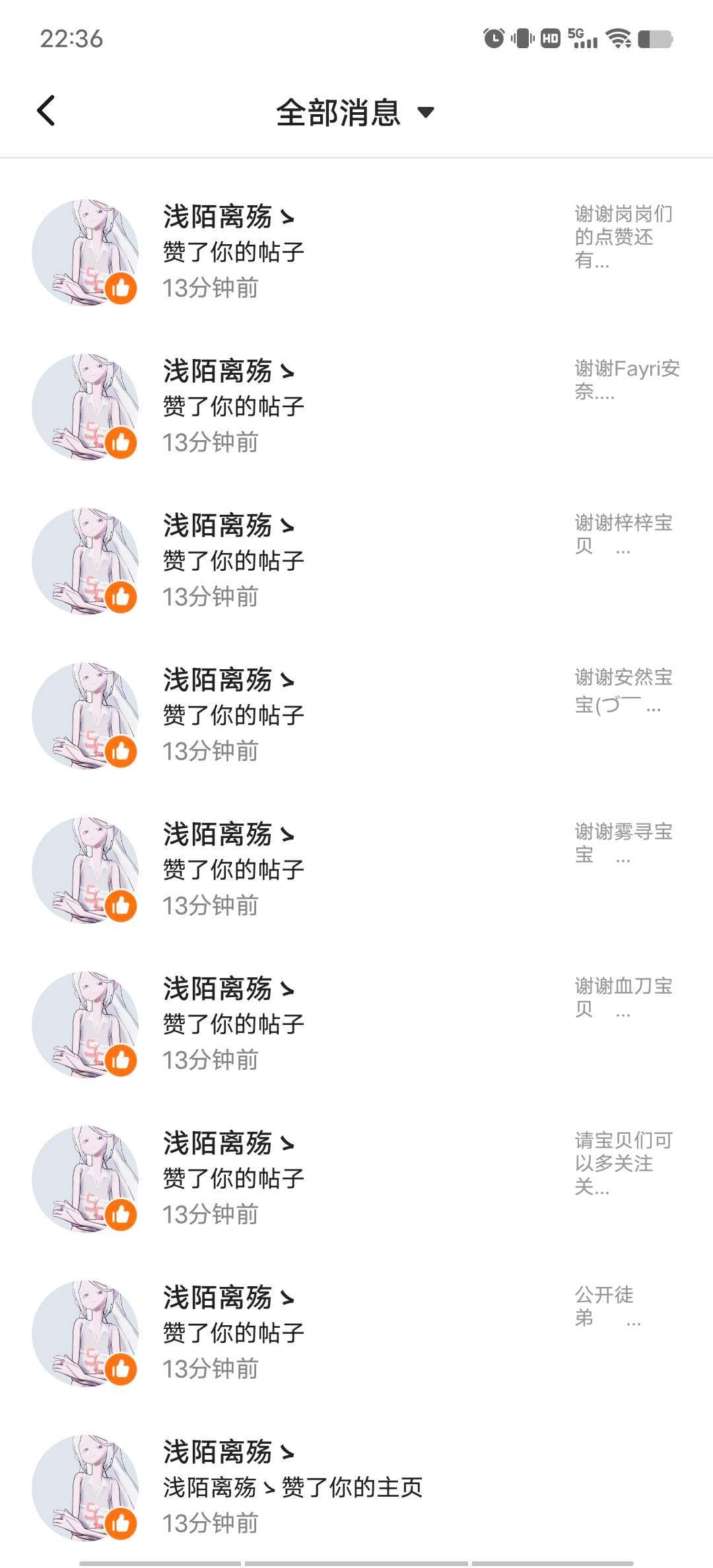Open the like notification for 请宝贝们可以多关注 post

coord(356,1179)
